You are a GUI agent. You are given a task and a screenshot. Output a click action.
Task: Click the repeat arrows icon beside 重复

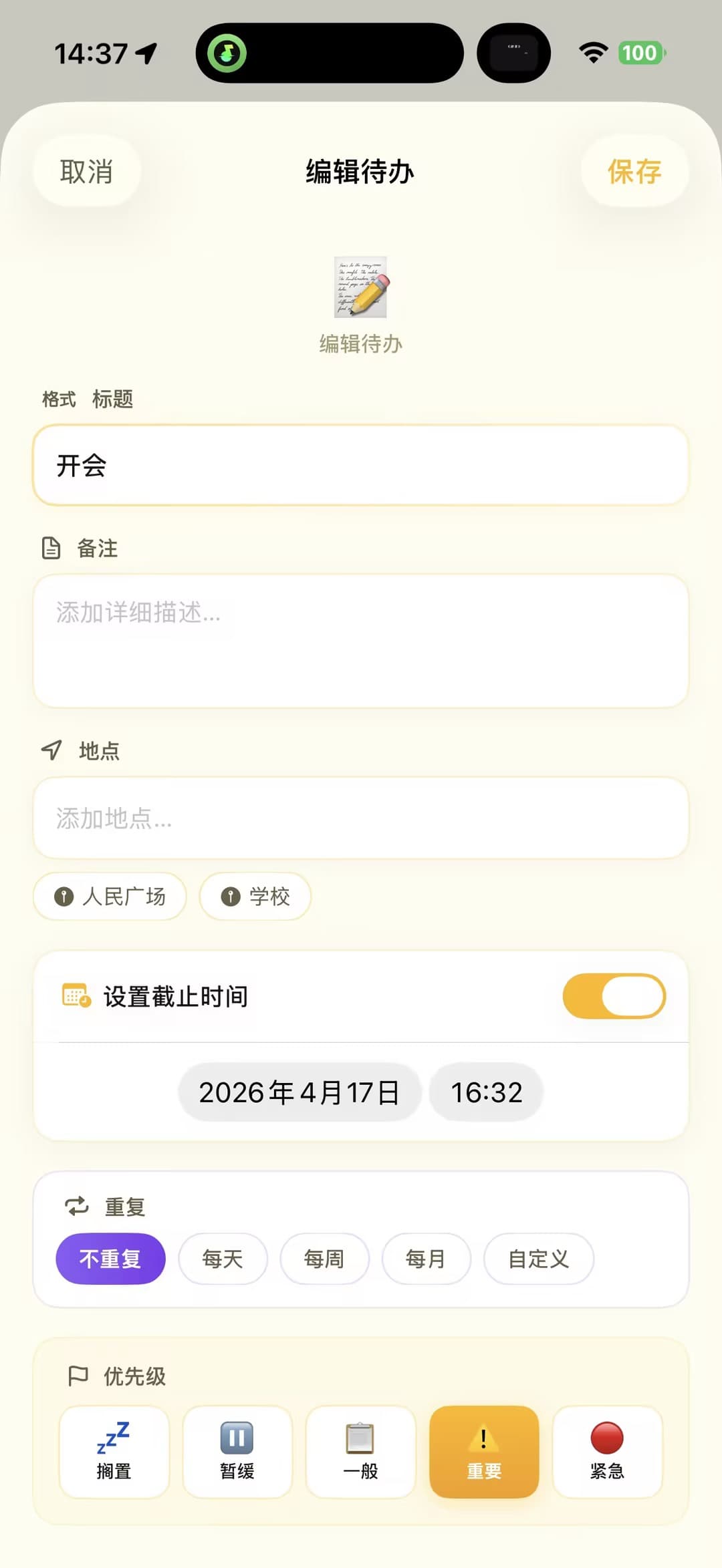[x=76, y=1206]
